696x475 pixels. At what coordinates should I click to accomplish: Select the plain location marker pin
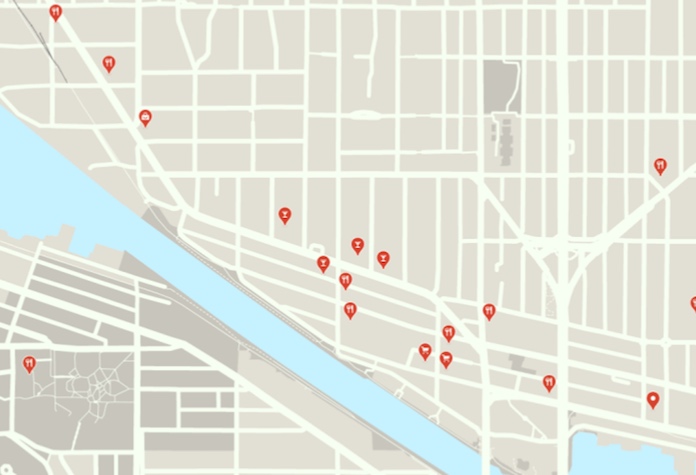(x=653, y=399)
